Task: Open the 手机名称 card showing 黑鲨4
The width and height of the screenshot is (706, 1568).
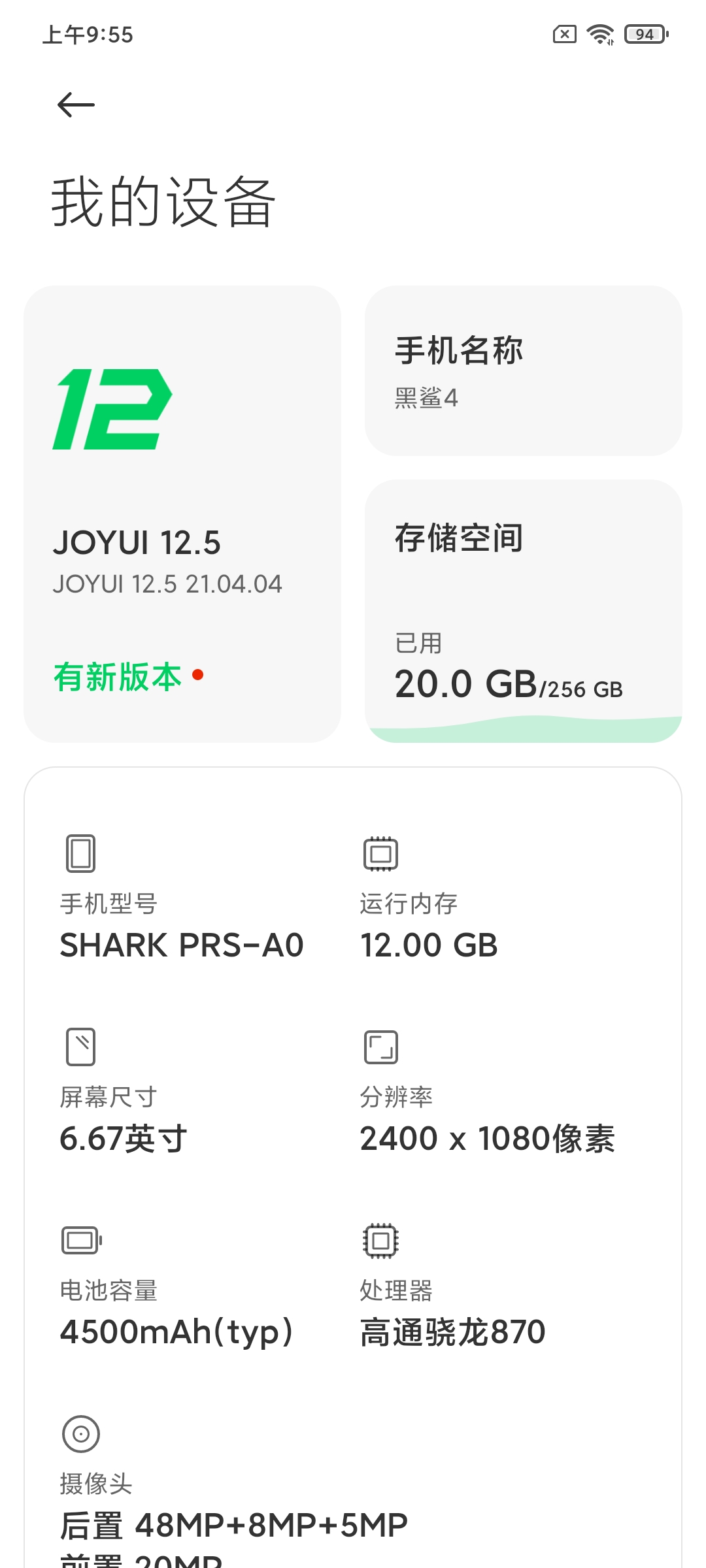Action: pos(524,370)
